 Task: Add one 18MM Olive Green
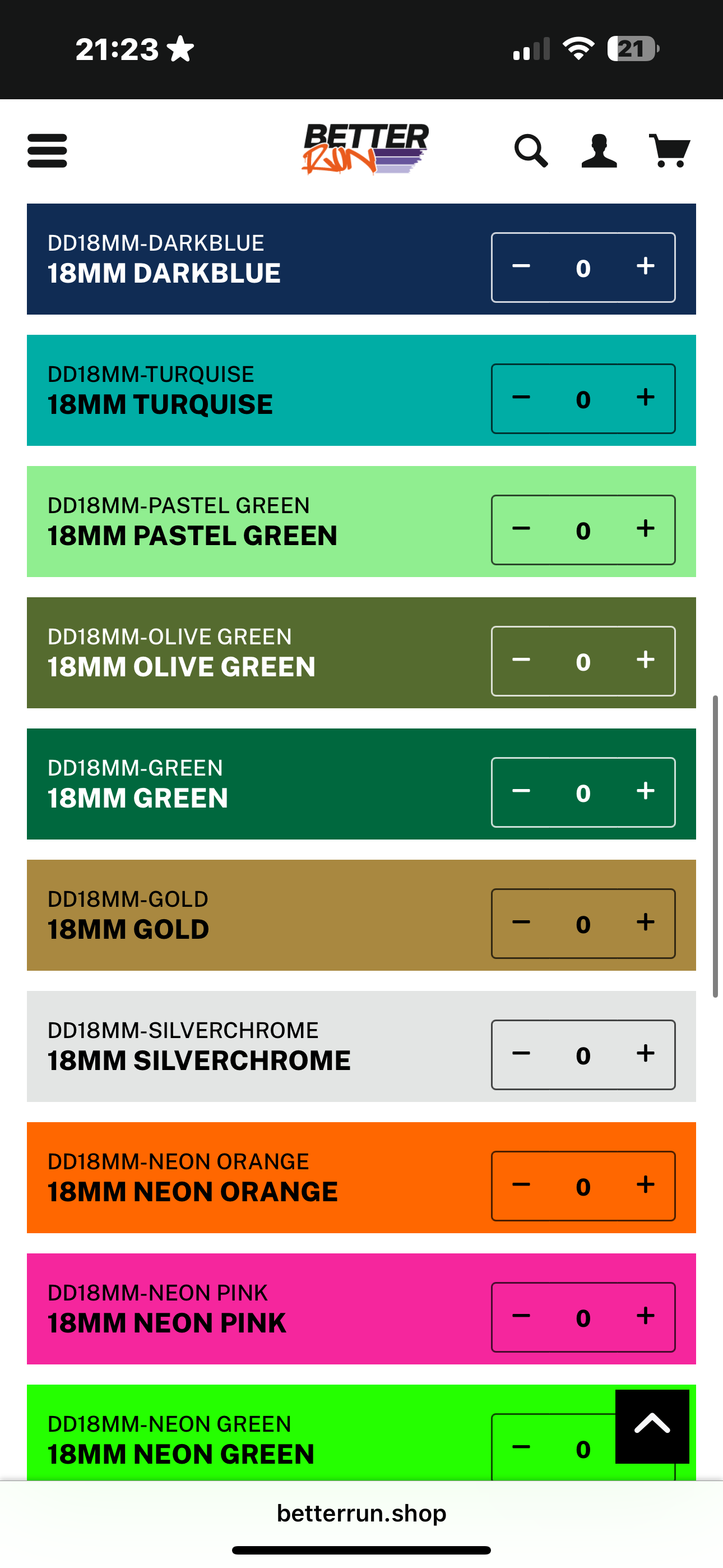(x=645, y=661)
